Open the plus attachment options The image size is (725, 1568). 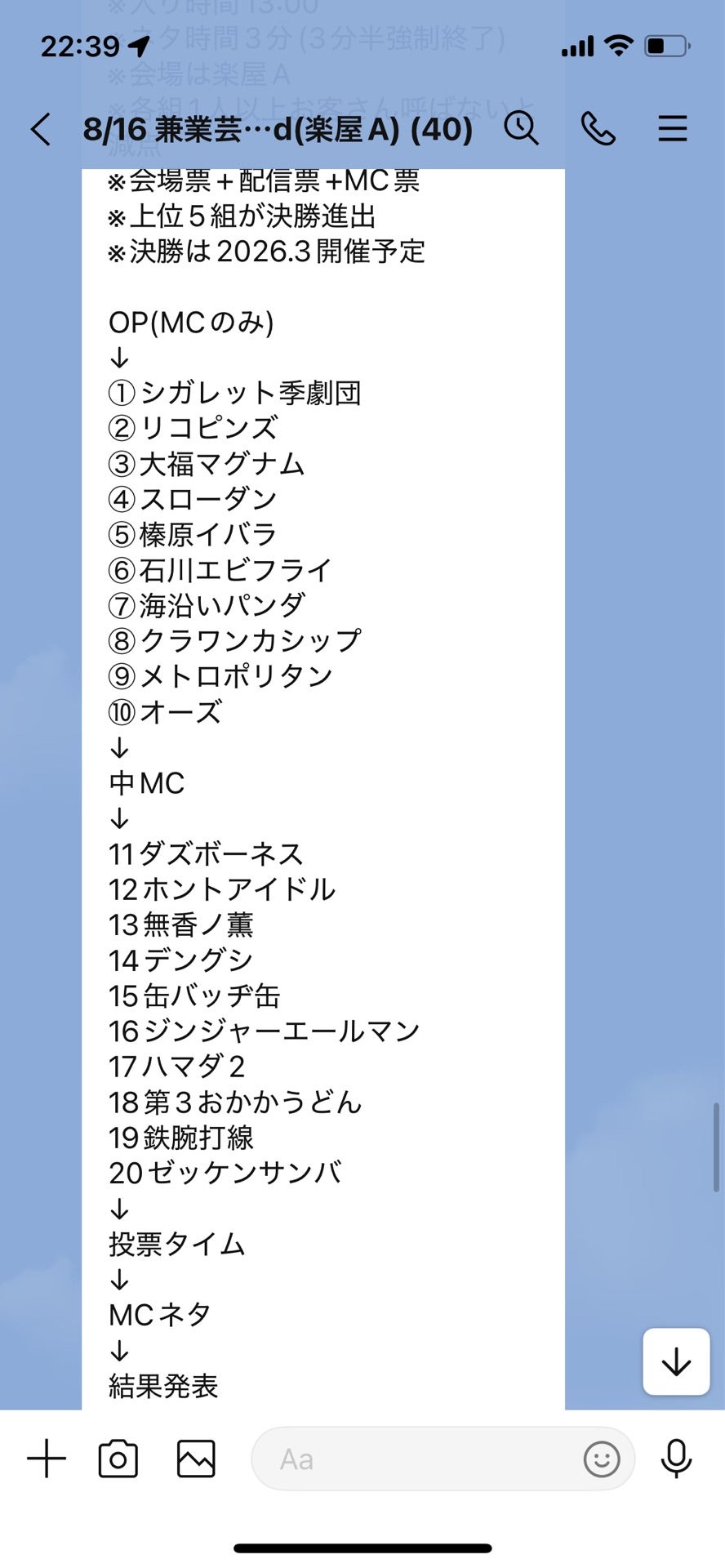point(47,1459)
